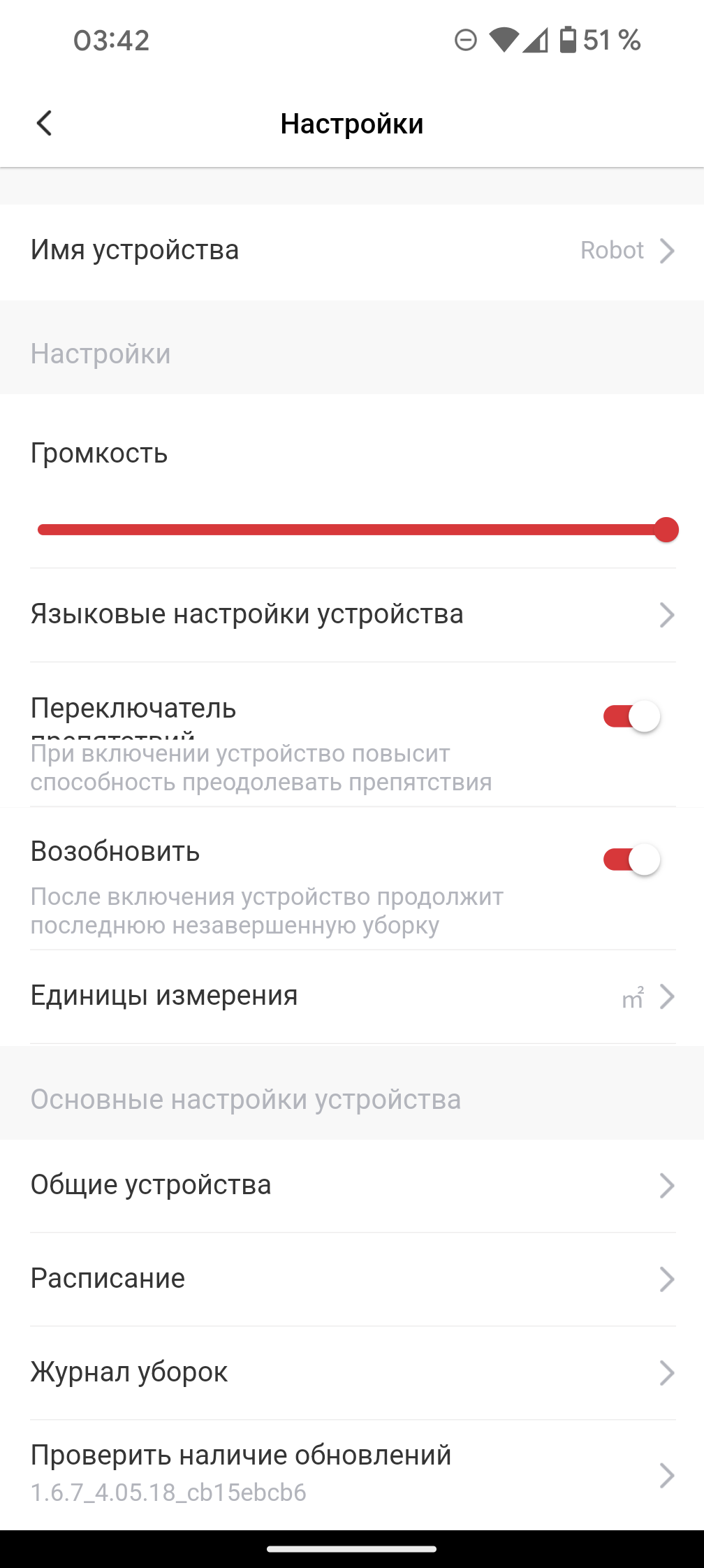Open the Расписание row
The image size is (704, 1568).
(x=352, y=1279)
